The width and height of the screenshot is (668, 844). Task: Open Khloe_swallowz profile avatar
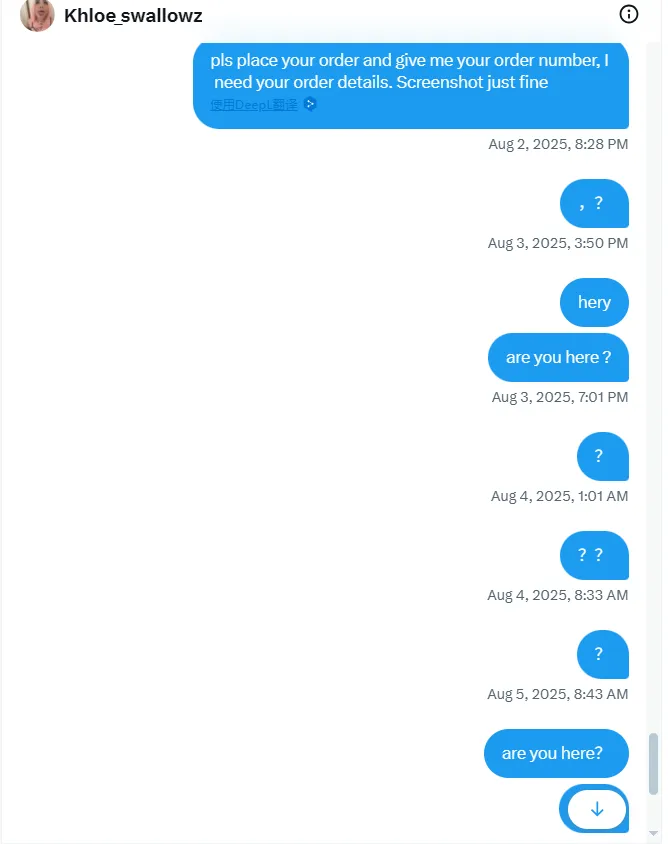coord(37,15)
